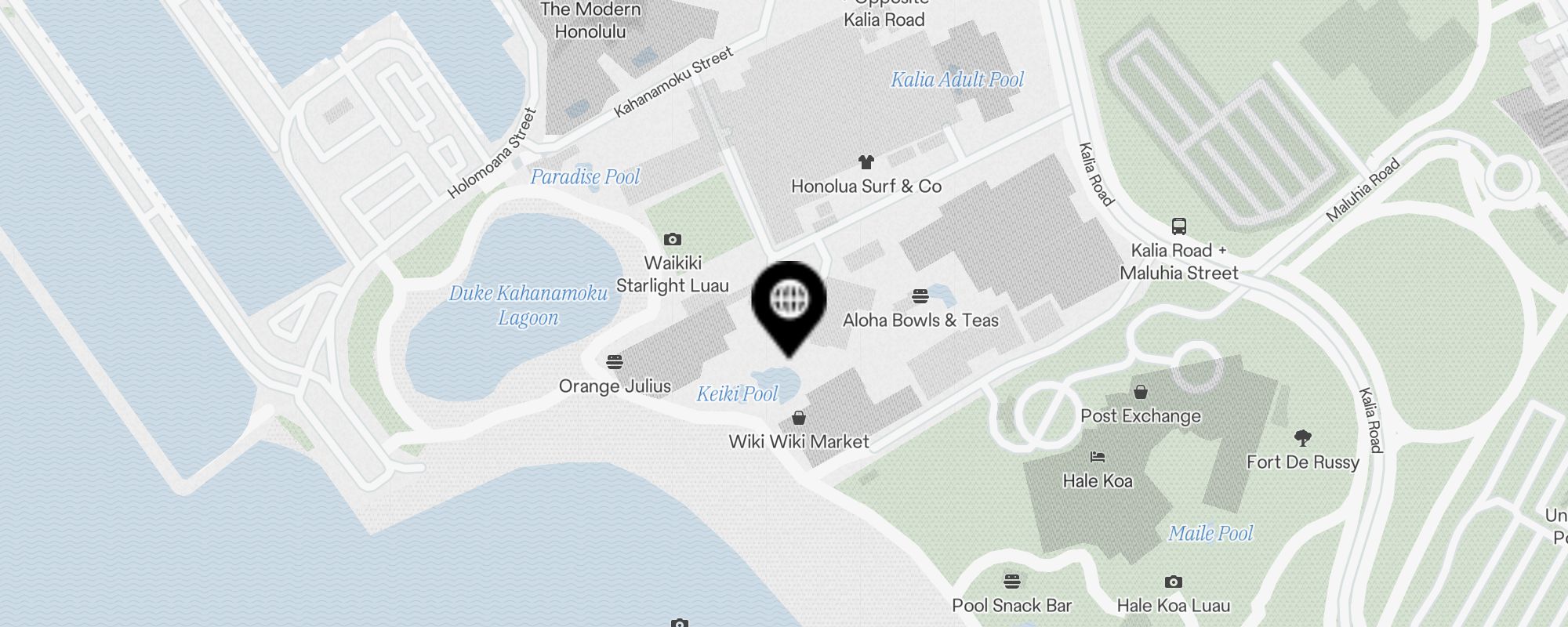Open the Fort De Russy park marker

[1303, 438]
